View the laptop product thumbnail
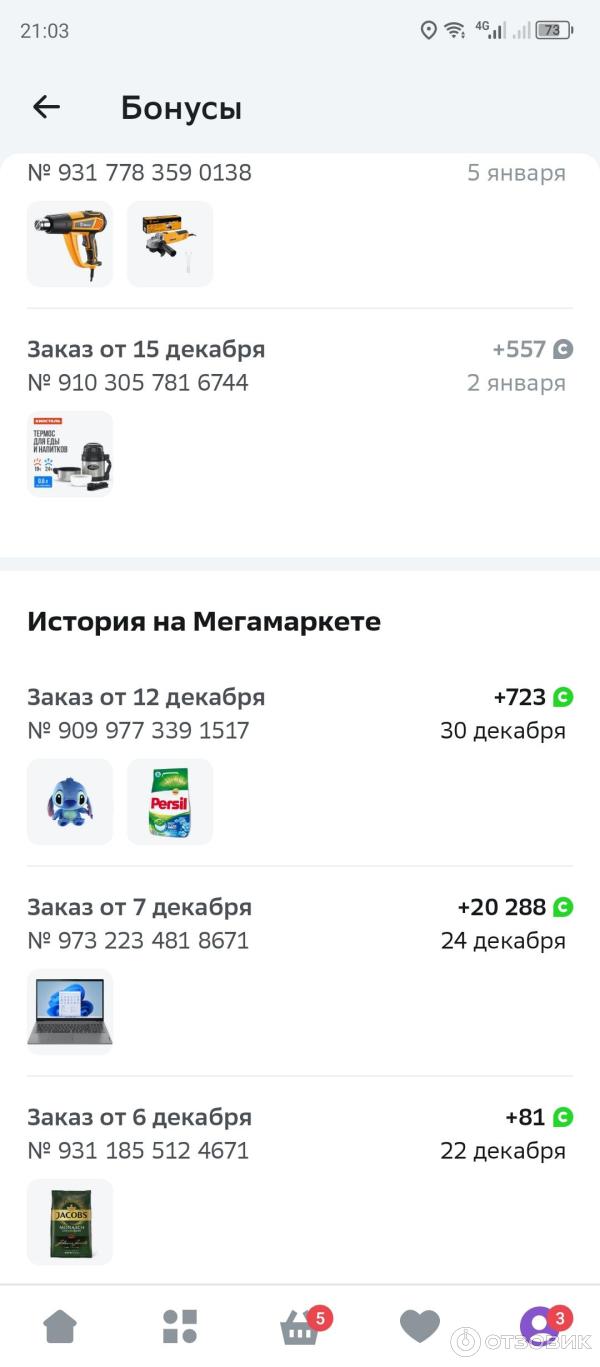600x1367 pixels. tap(70, 1012)
